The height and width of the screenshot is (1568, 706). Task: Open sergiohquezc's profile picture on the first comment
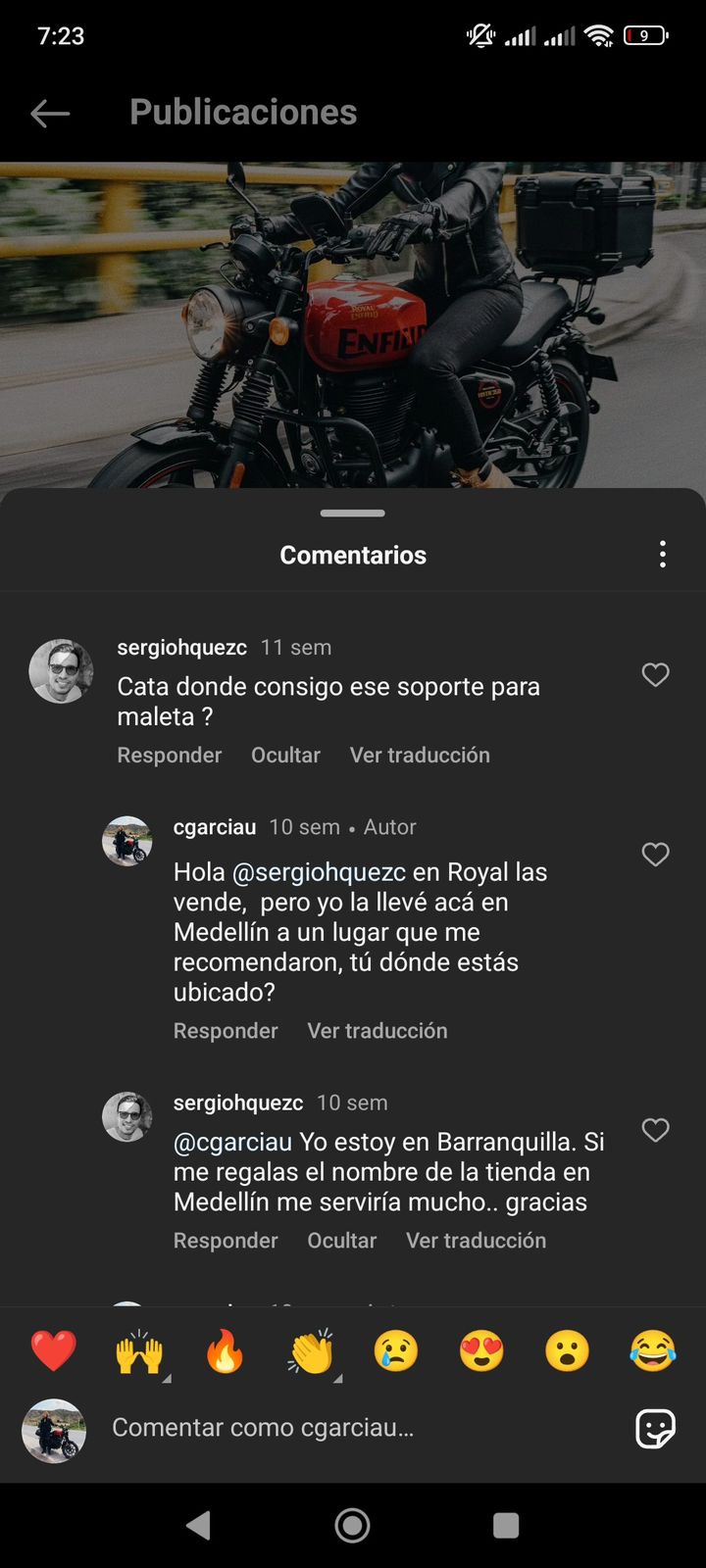point(61,671)
